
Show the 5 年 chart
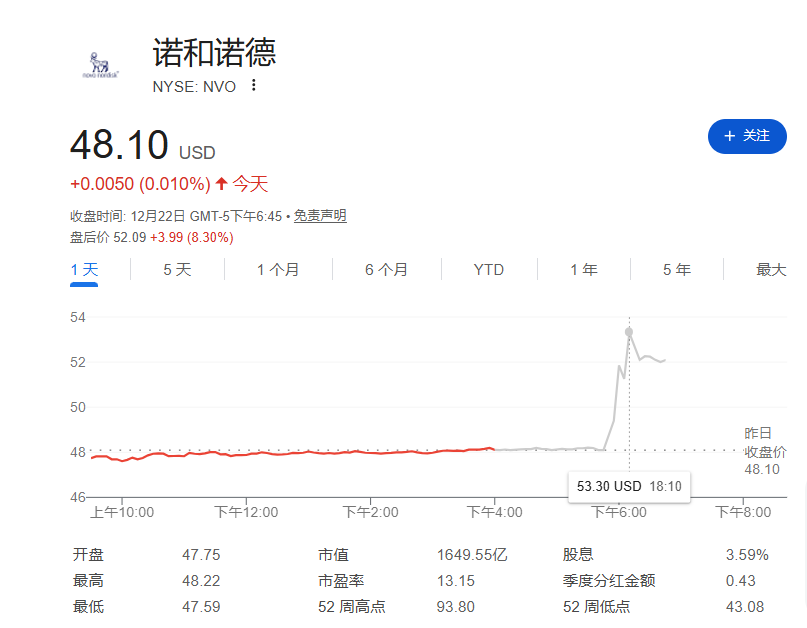coord(677,270)
